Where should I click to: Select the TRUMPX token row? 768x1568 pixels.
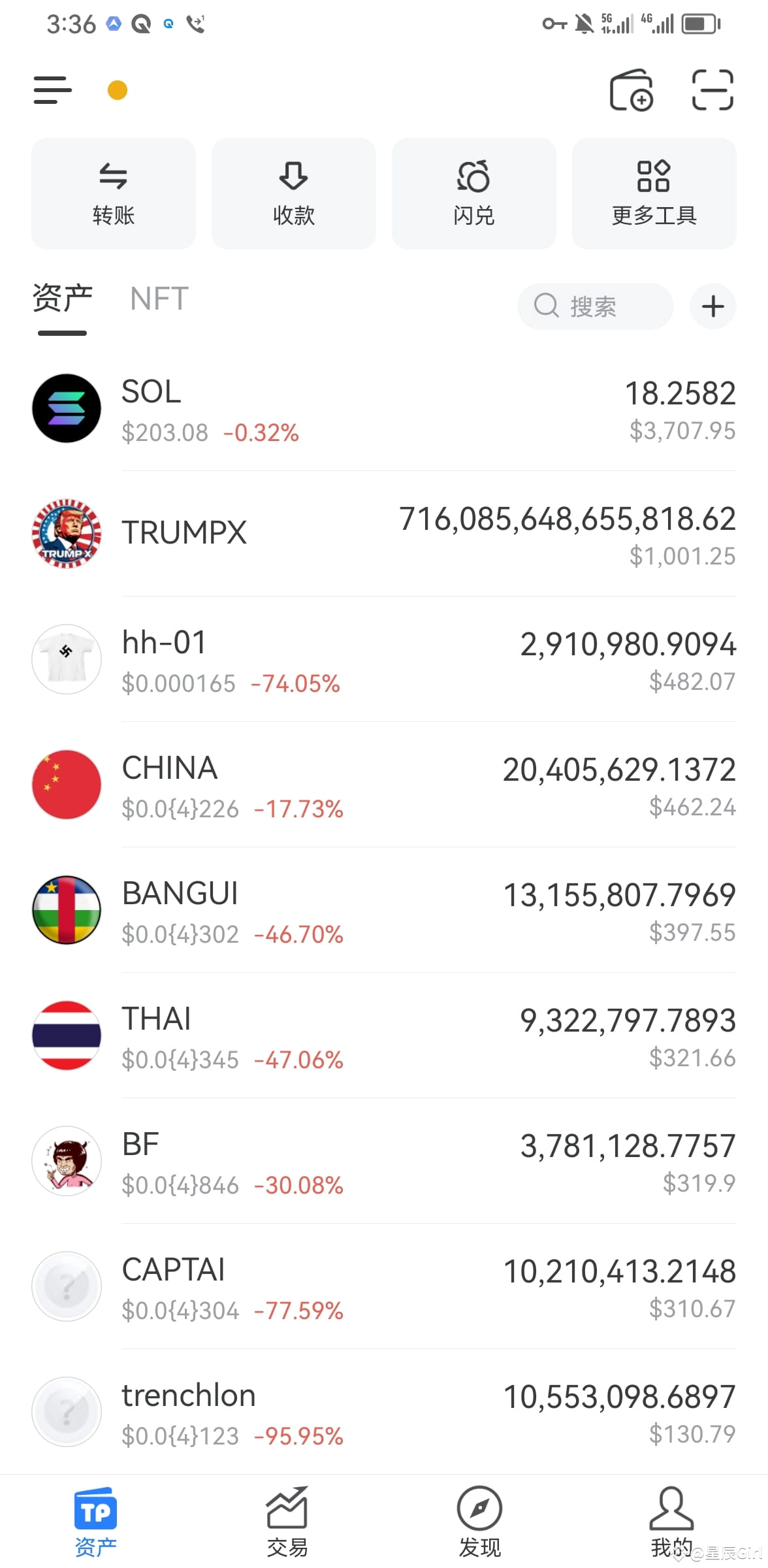(384, 532)
